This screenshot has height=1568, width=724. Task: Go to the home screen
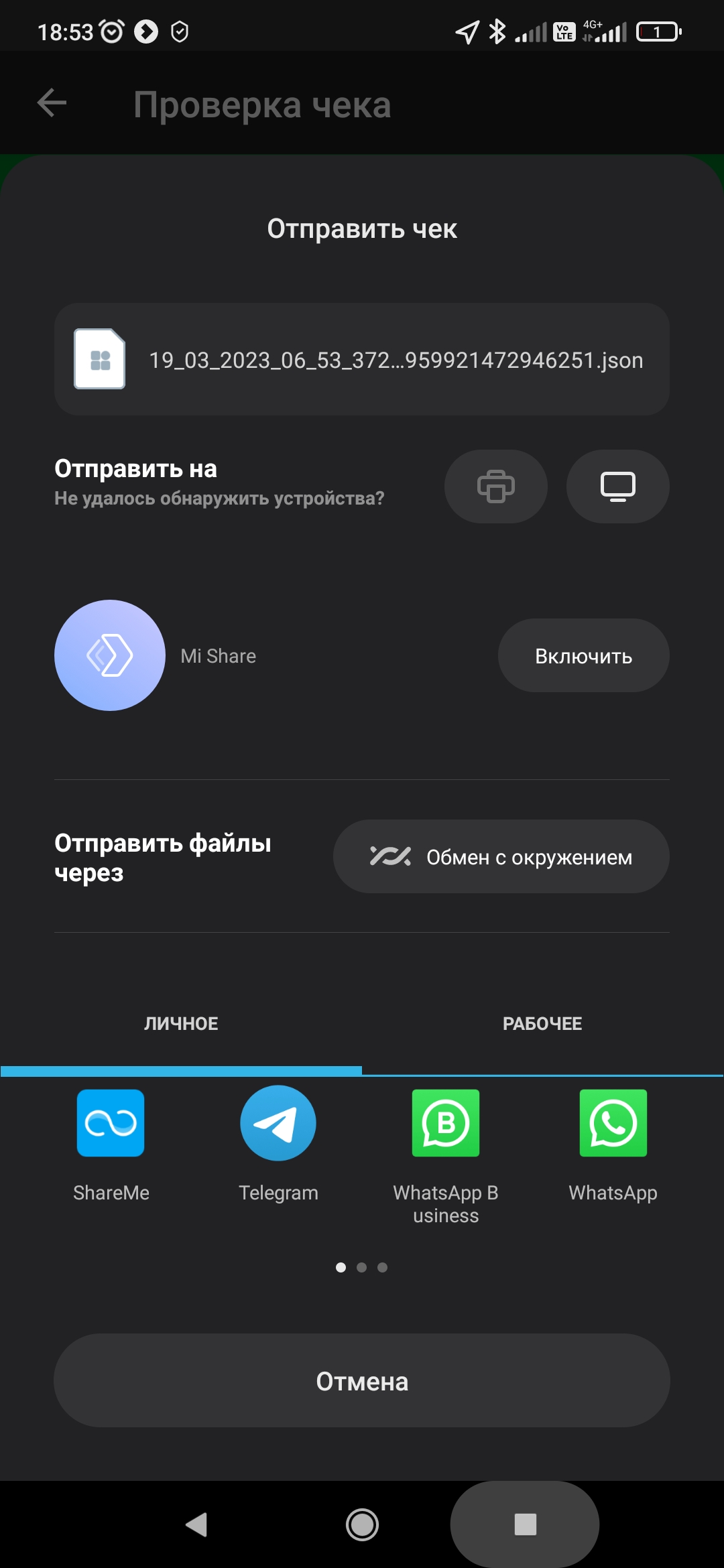[362, 1524]
